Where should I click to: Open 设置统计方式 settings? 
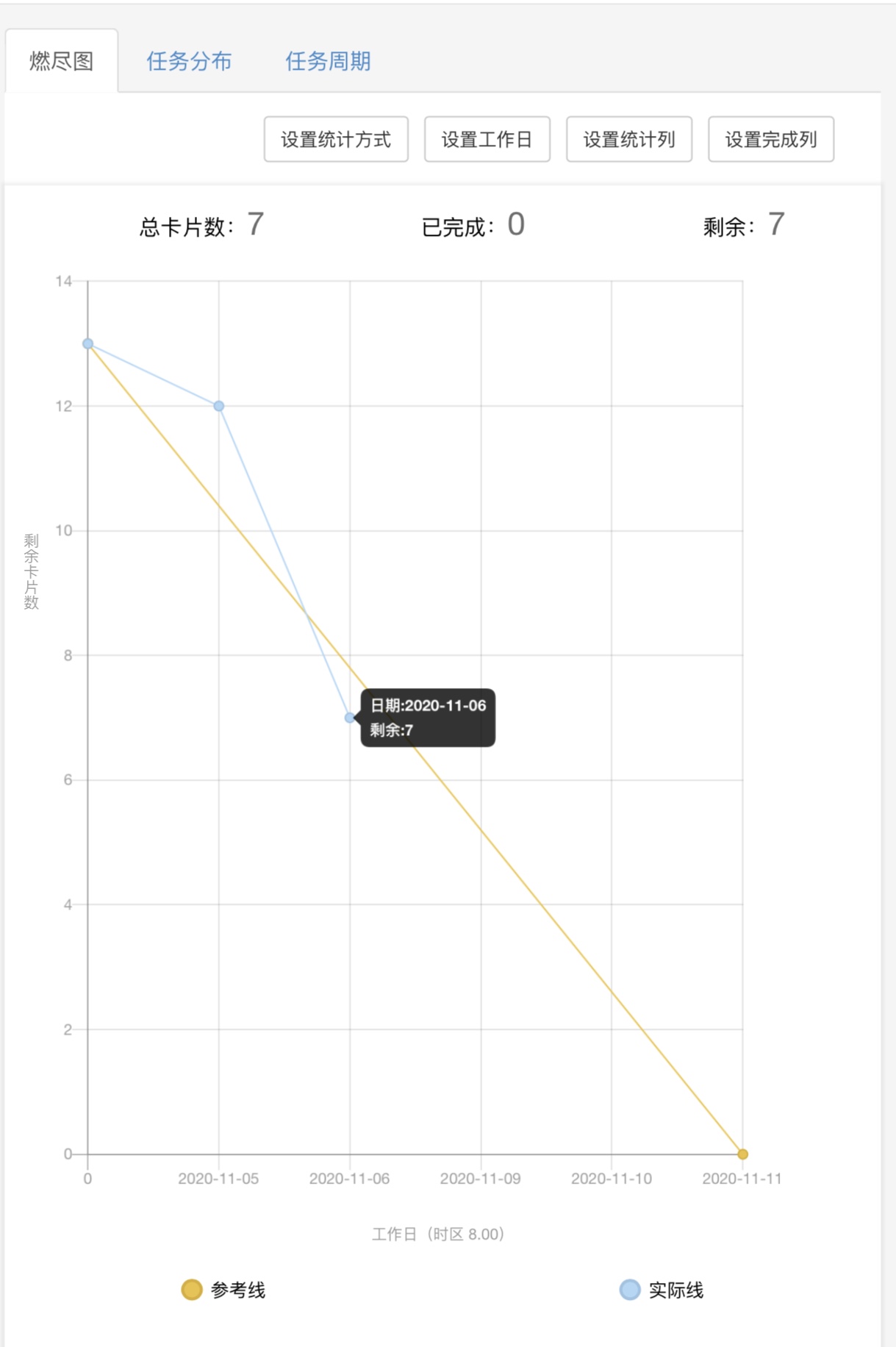point(336,139)
